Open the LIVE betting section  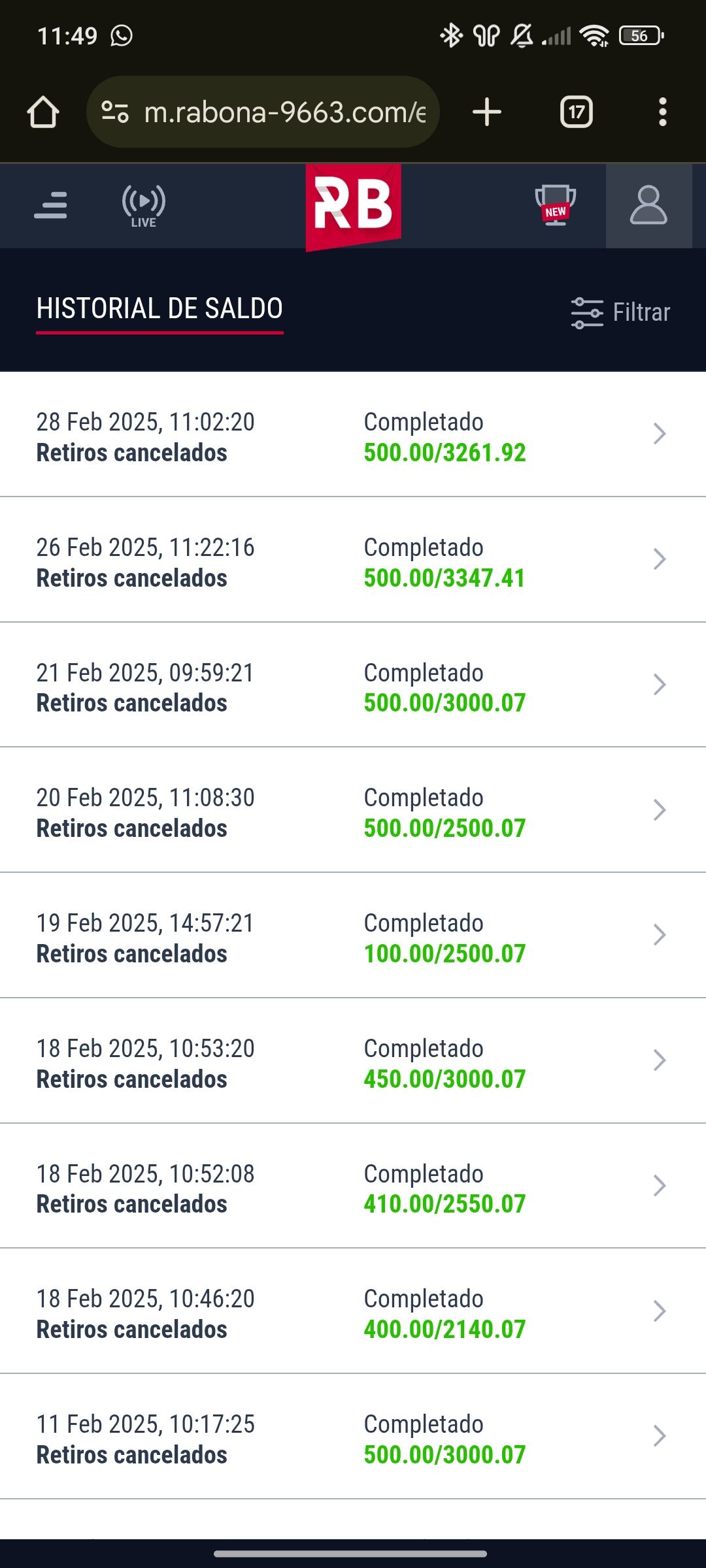click(143, 206)
